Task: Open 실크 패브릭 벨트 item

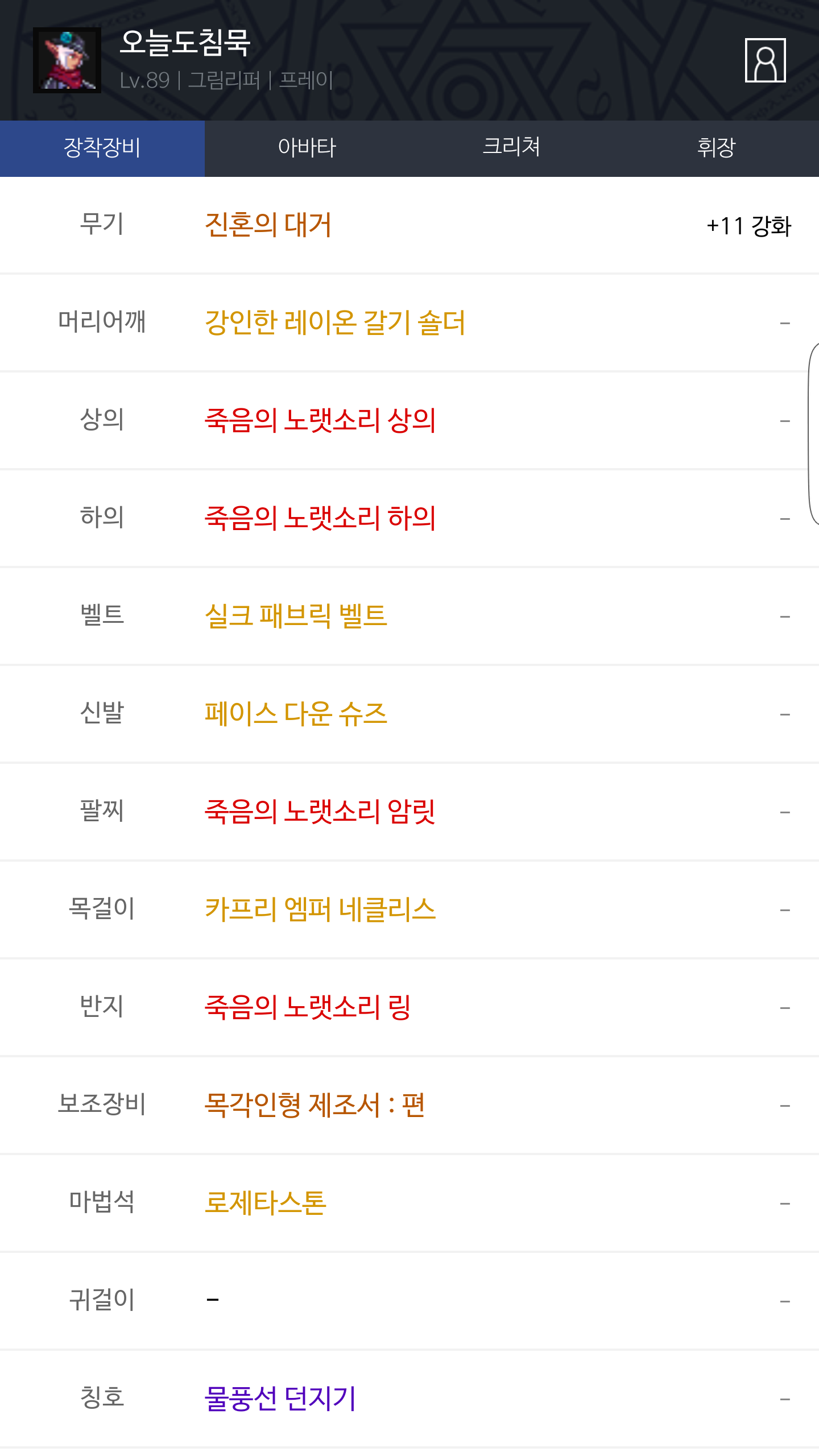Action: [x=296, y=616]
